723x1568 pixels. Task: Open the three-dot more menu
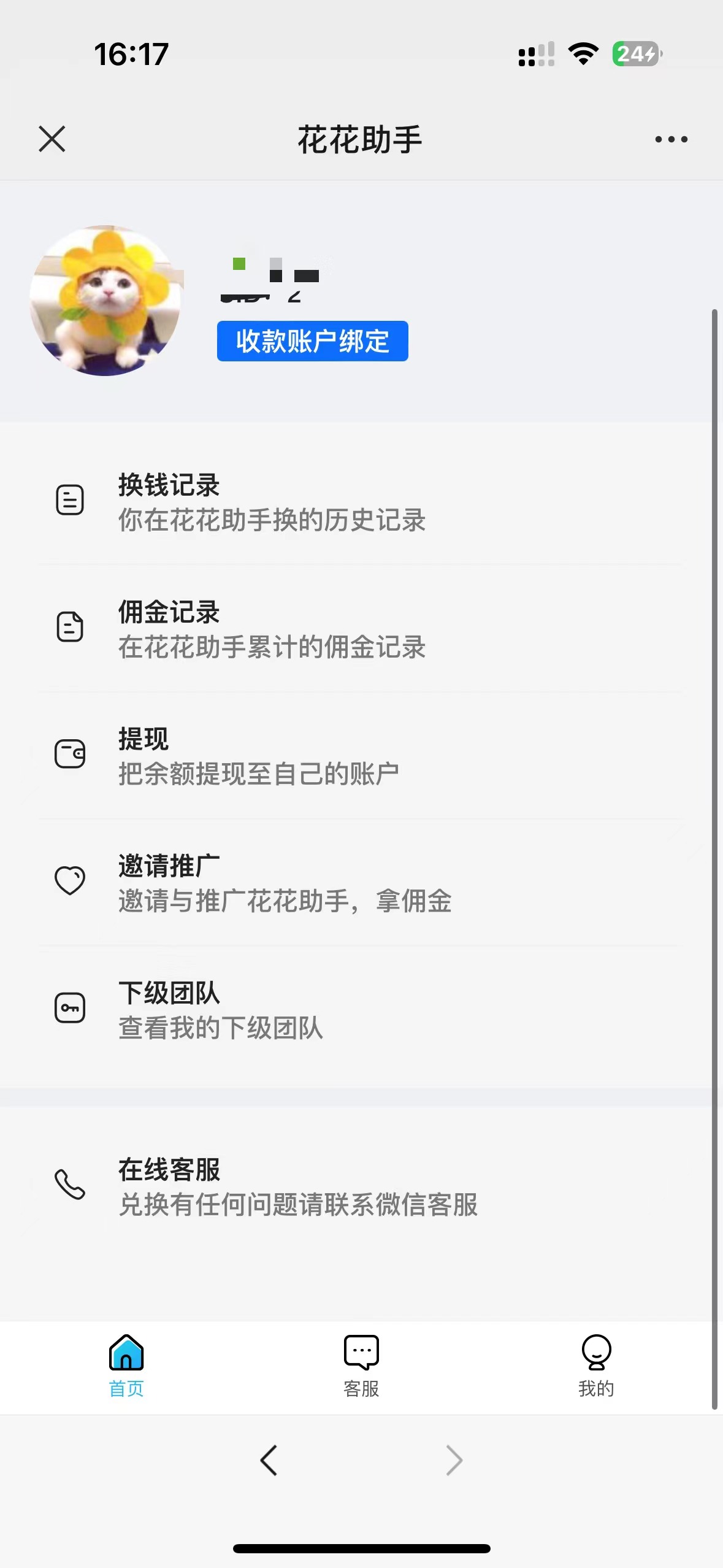click(x=670, y=139)
